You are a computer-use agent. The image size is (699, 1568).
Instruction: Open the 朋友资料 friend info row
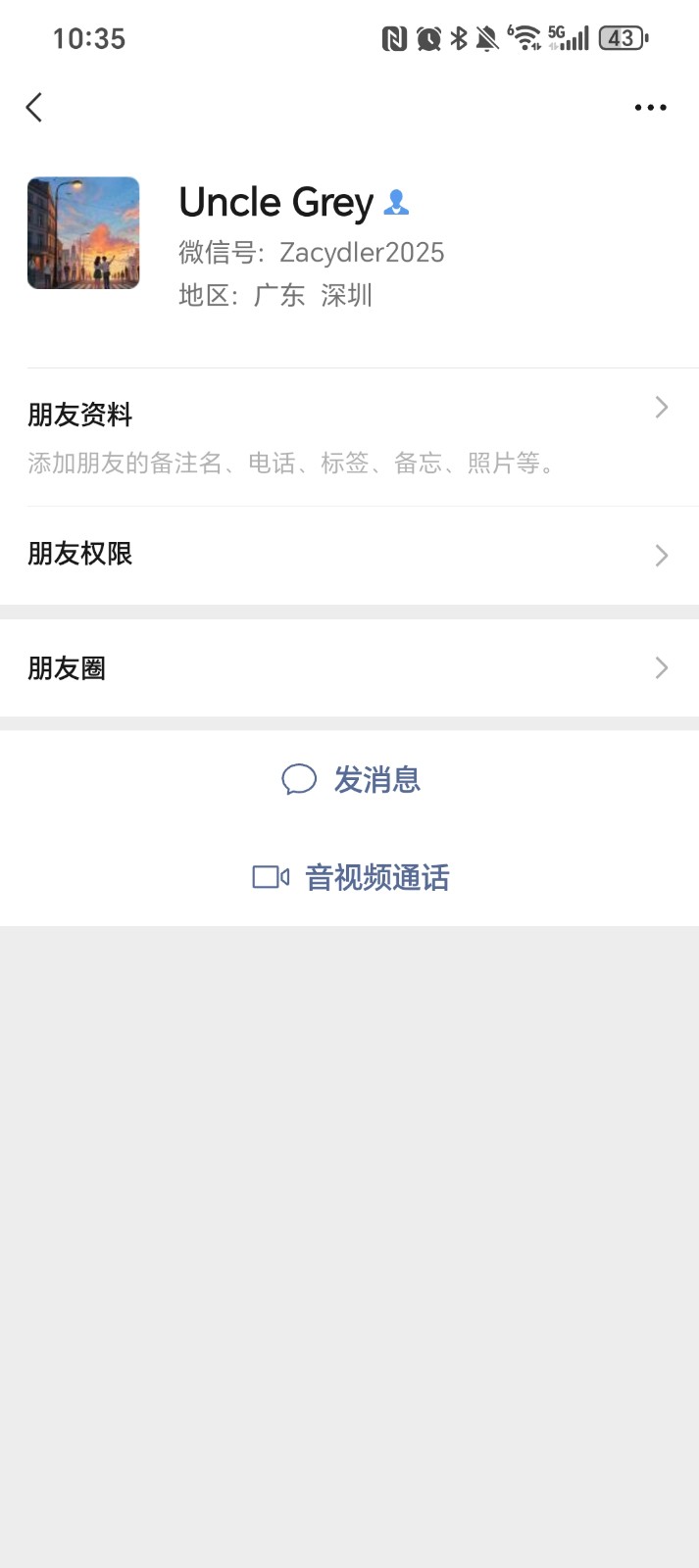tap(349, 436)
